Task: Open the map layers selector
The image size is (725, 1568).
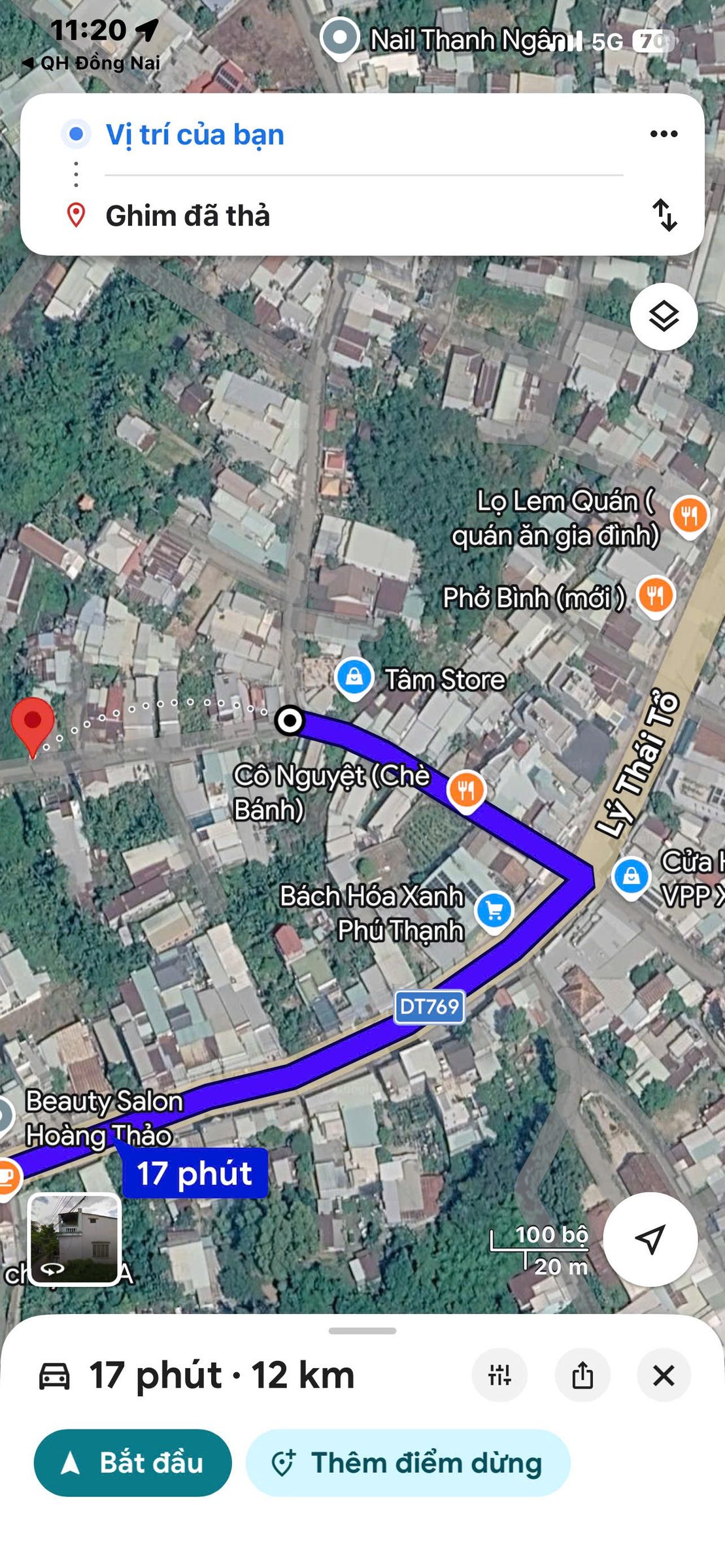Action: coord(664,317)
